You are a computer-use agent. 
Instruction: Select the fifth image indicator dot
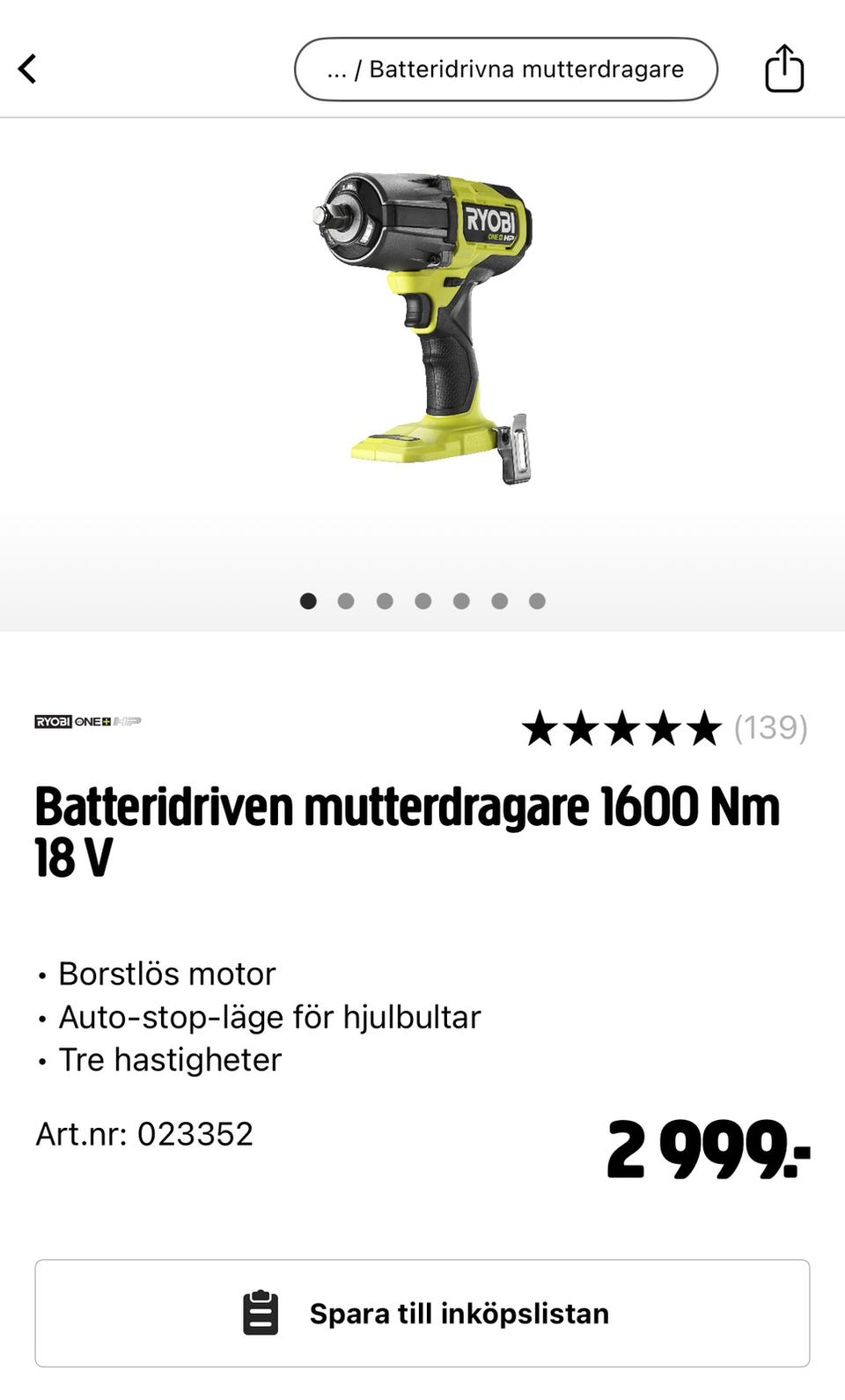[x=461, y=601]
